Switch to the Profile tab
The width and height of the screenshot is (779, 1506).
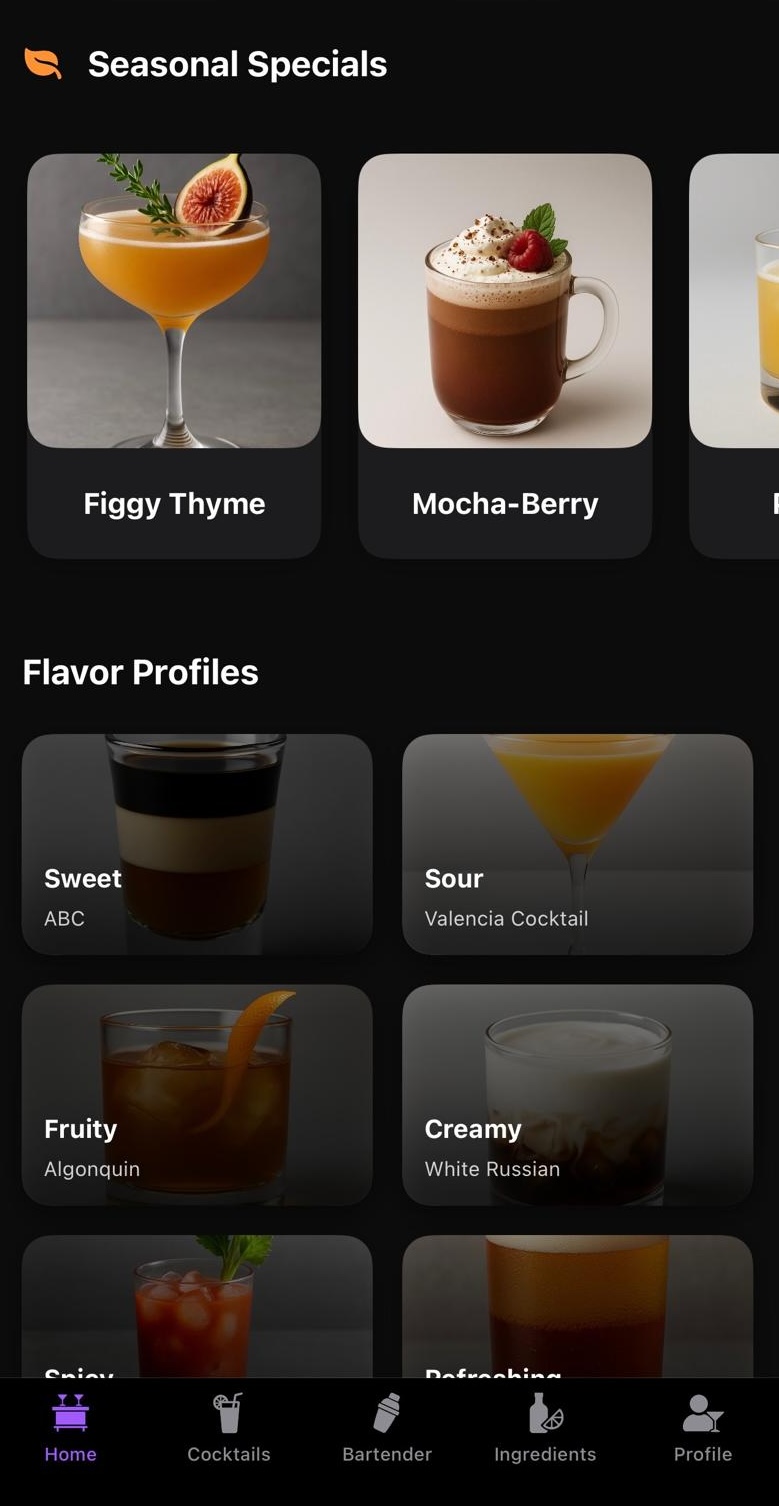702,1429
